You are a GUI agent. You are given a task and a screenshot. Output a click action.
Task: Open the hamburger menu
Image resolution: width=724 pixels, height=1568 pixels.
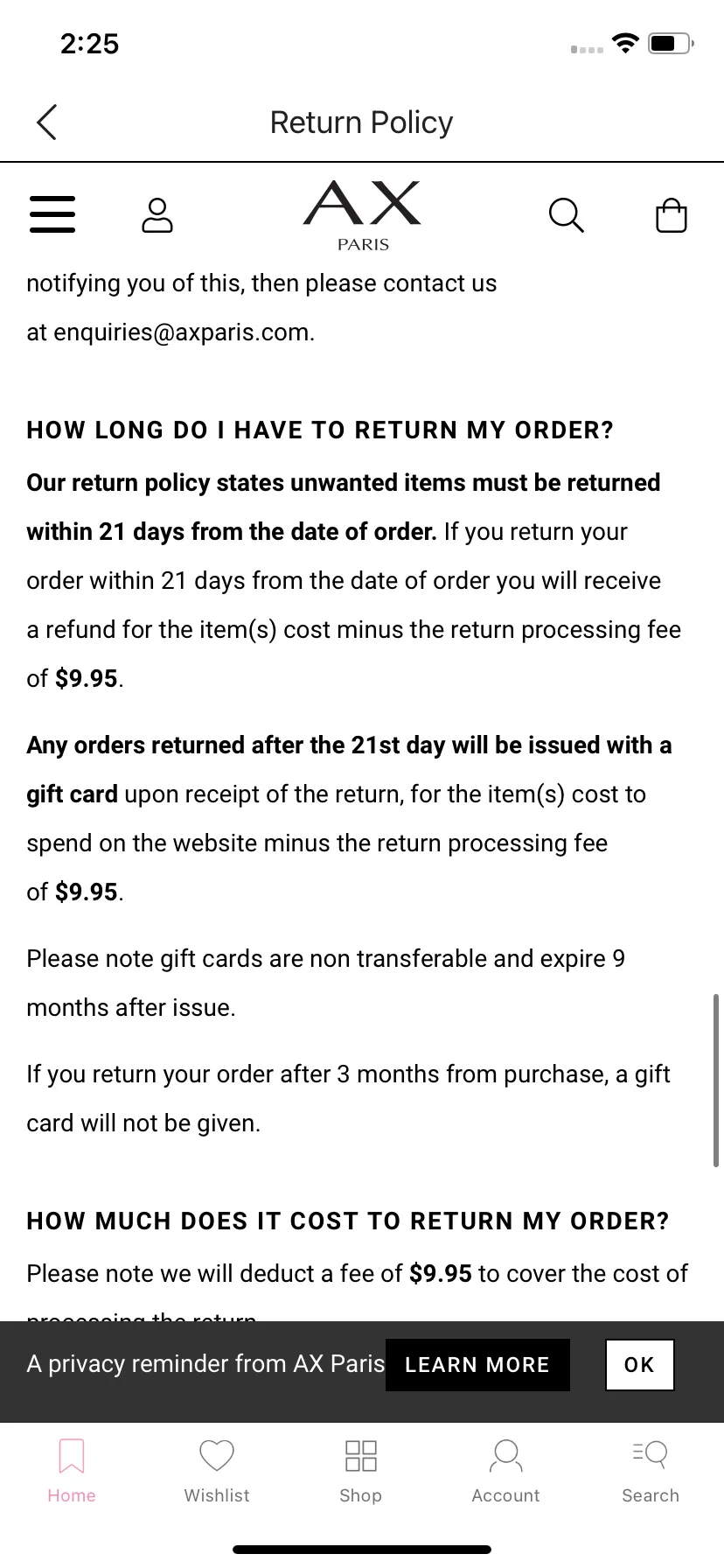52,214
